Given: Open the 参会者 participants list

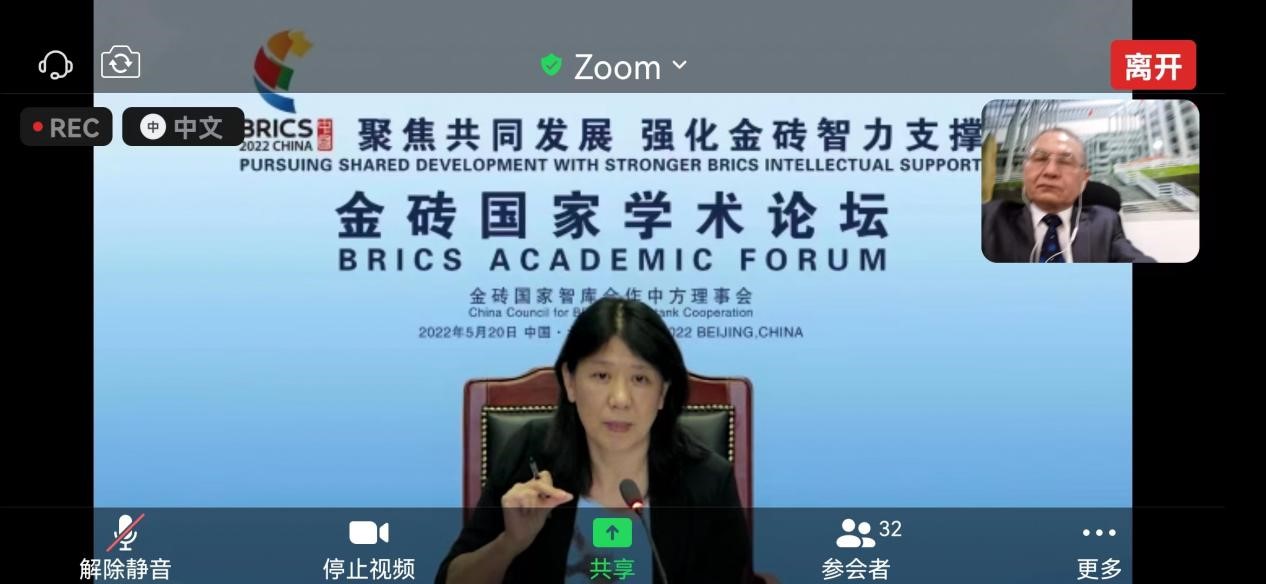Looking at the screenshot, I should click(x=857, y=546).
